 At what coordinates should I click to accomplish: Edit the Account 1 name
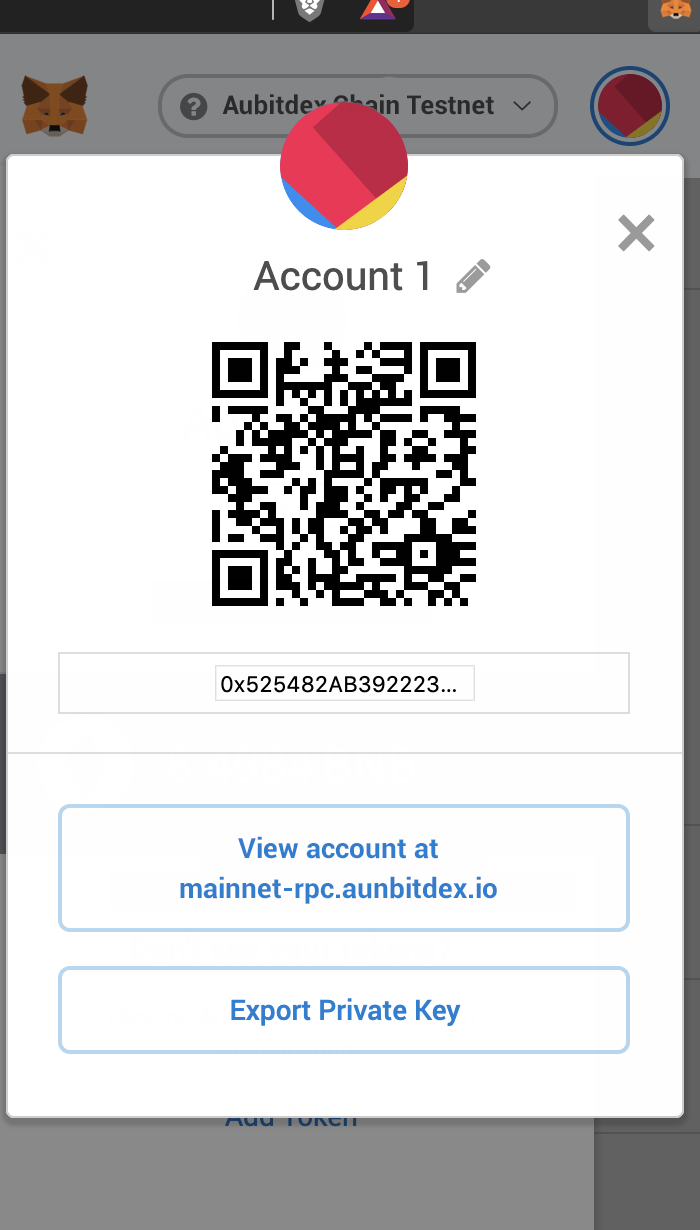pos(473,276)
